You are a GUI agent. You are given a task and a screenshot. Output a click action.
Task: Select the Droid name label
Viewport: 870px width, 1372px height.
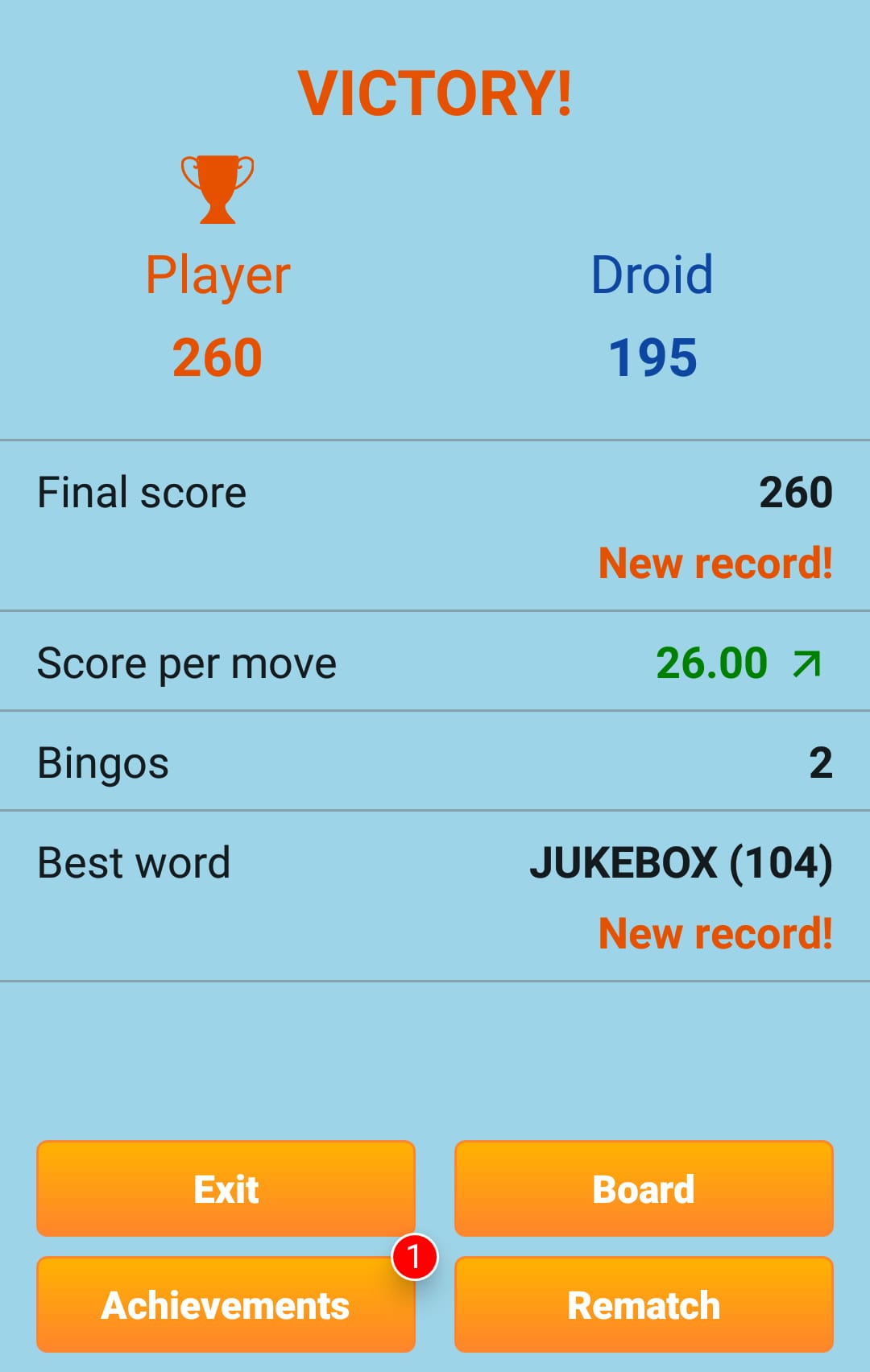click(652, 275)
